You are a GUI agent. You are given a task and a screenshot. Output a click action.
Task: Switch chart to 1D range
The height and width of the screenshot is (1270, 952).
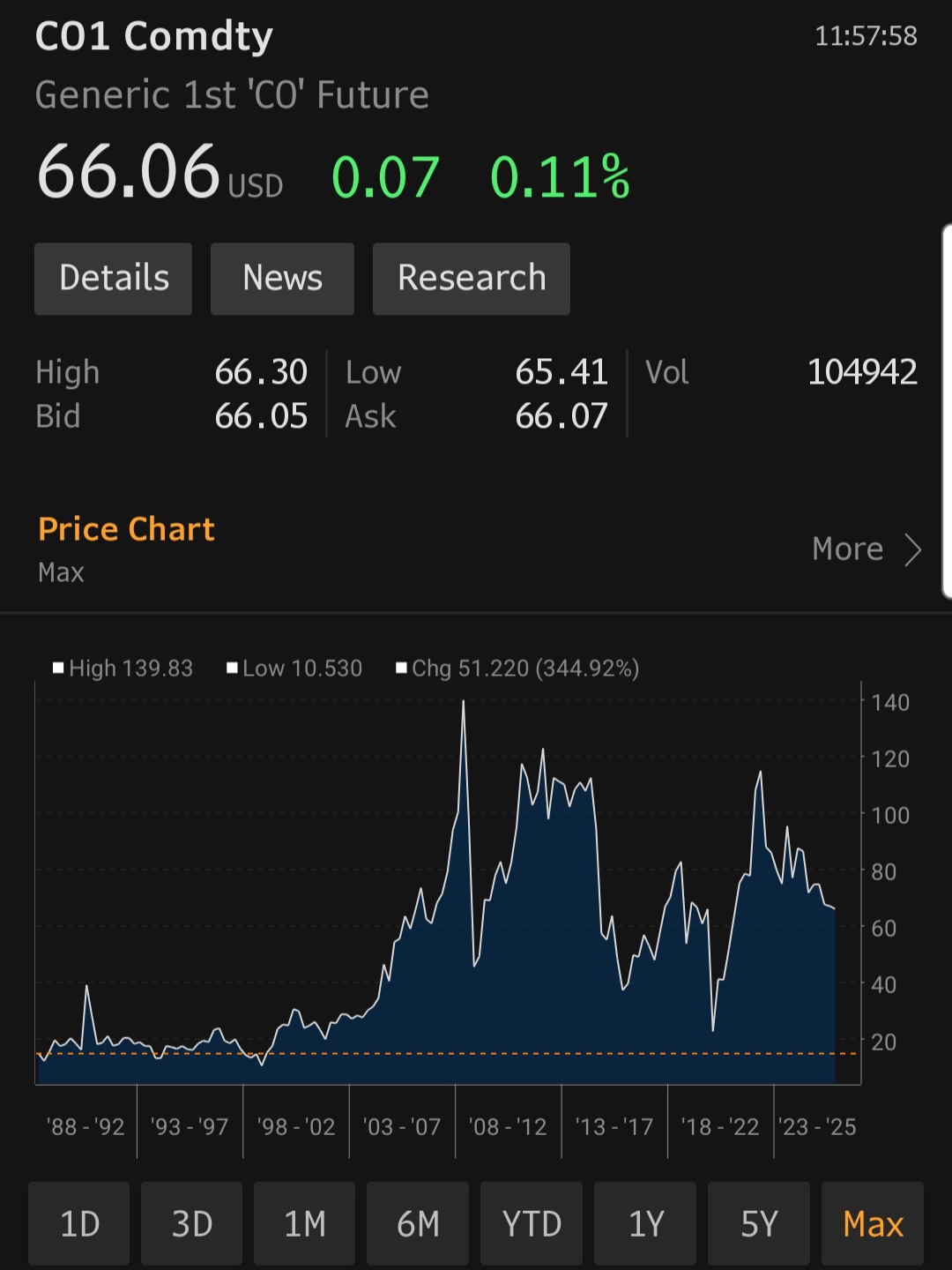point(79,1224)
